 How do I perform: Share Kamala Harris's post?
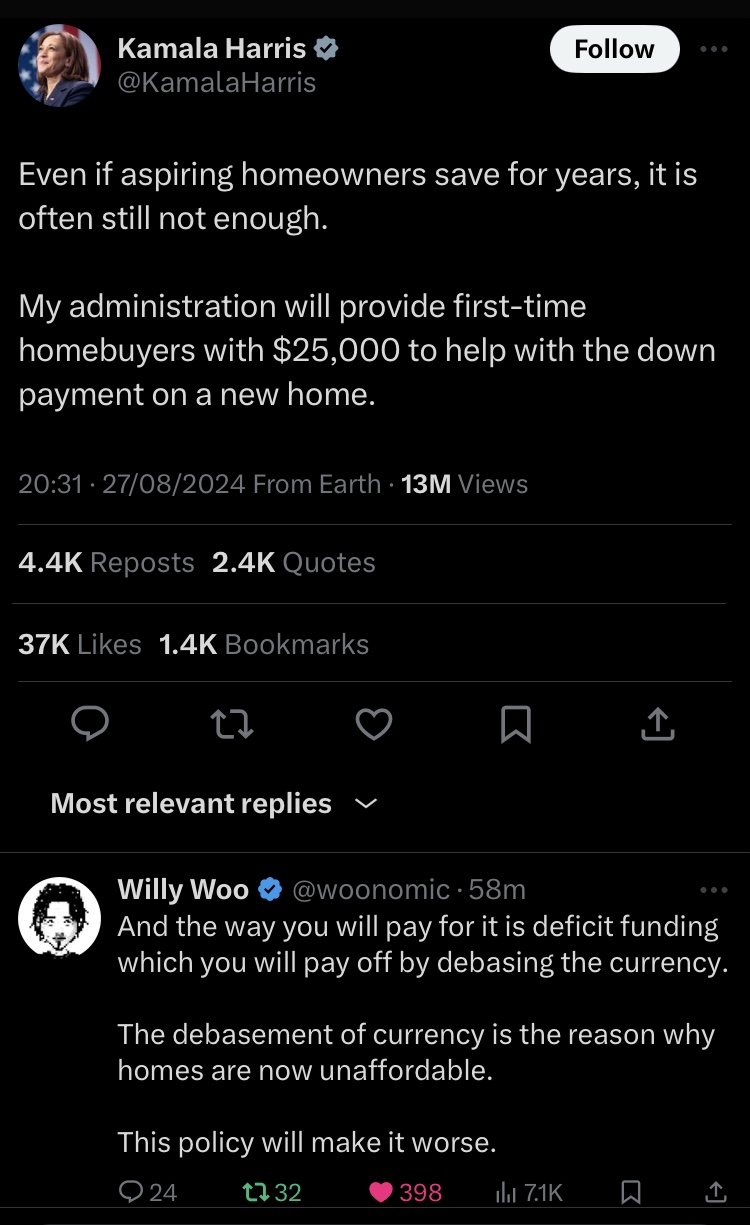pyautogui.click(x=657, y=724)
